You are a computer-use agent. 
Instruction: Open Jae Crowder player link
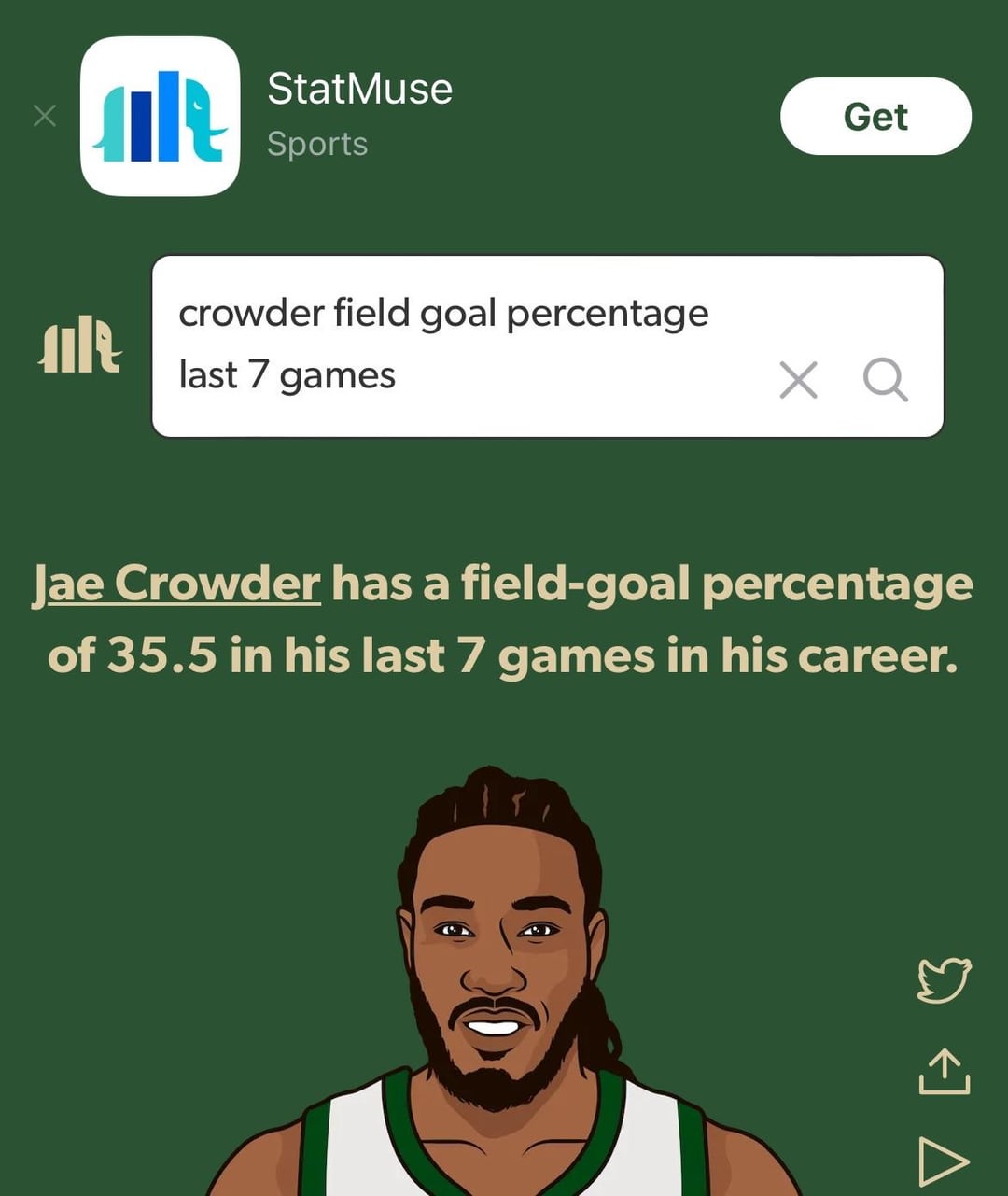pyautogui.click(x=177, y=584)
